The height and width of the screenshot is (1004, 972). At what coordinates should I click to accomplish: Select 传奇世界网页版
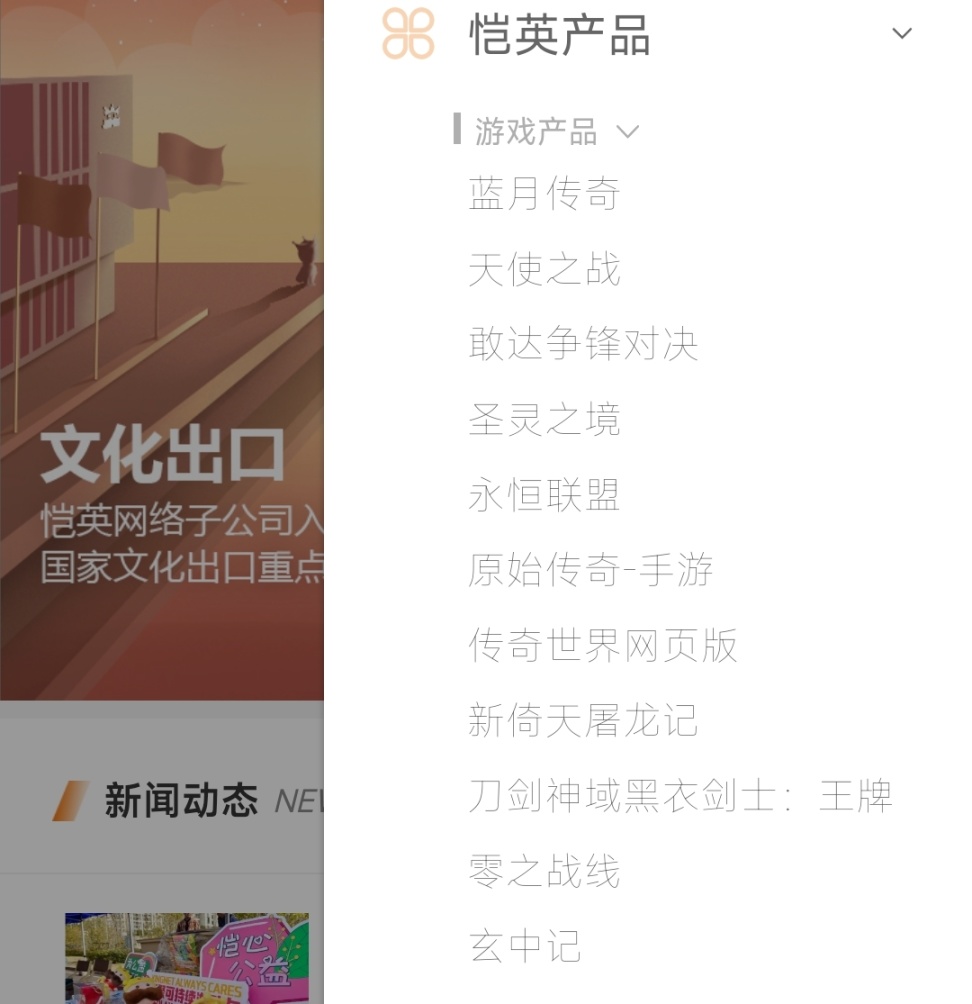pos(603,645)
